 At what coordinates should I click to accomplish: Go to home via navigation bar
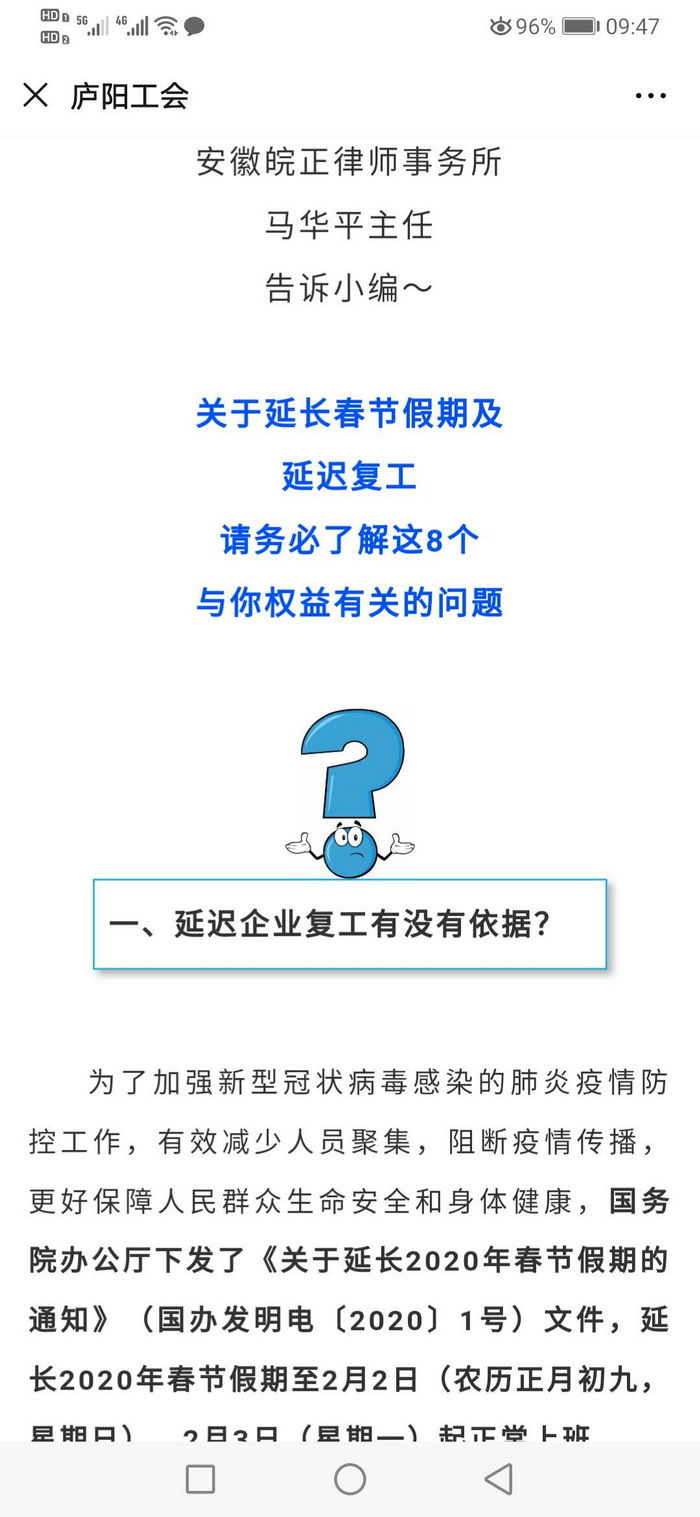tap(350, 1479)
